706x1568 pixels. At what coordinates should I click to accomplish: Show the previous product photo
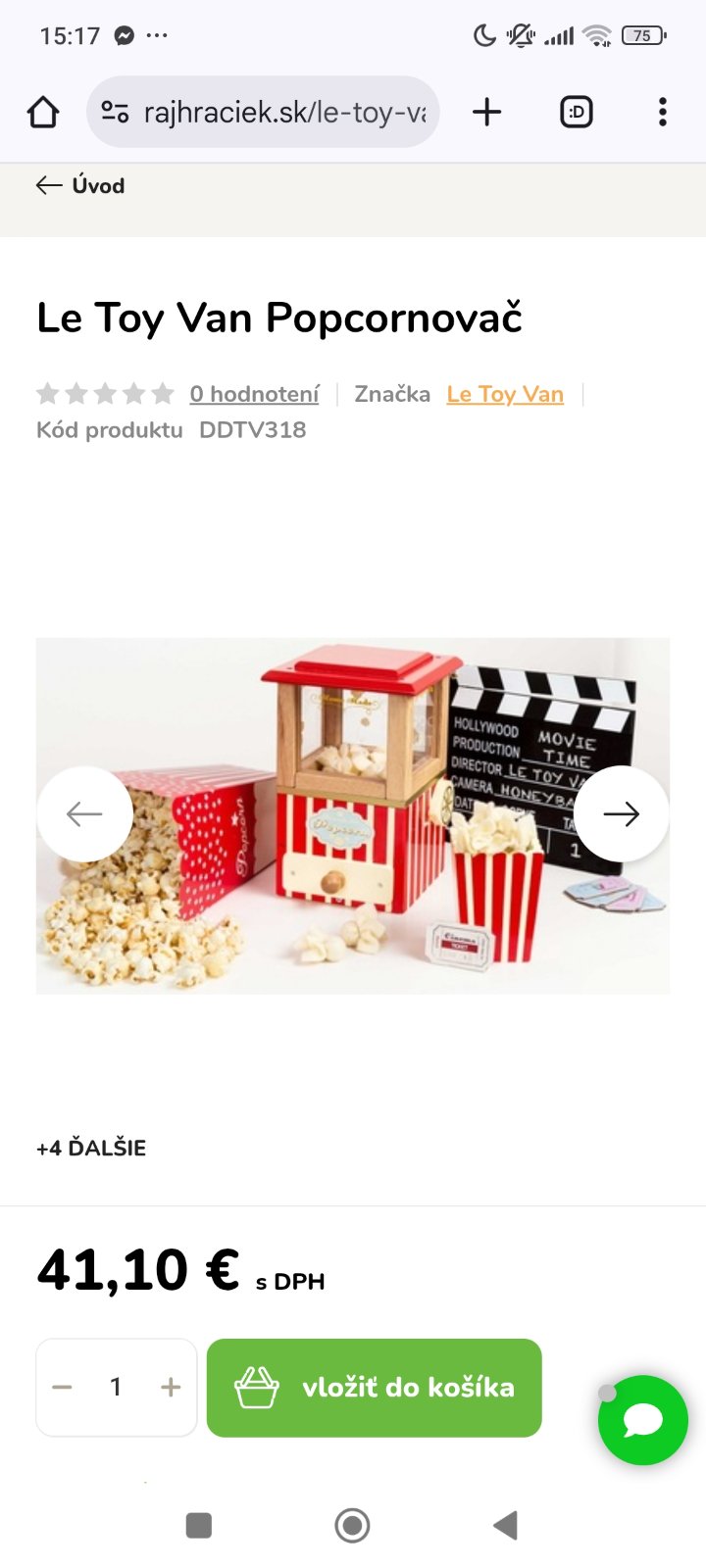pos(84,813)
